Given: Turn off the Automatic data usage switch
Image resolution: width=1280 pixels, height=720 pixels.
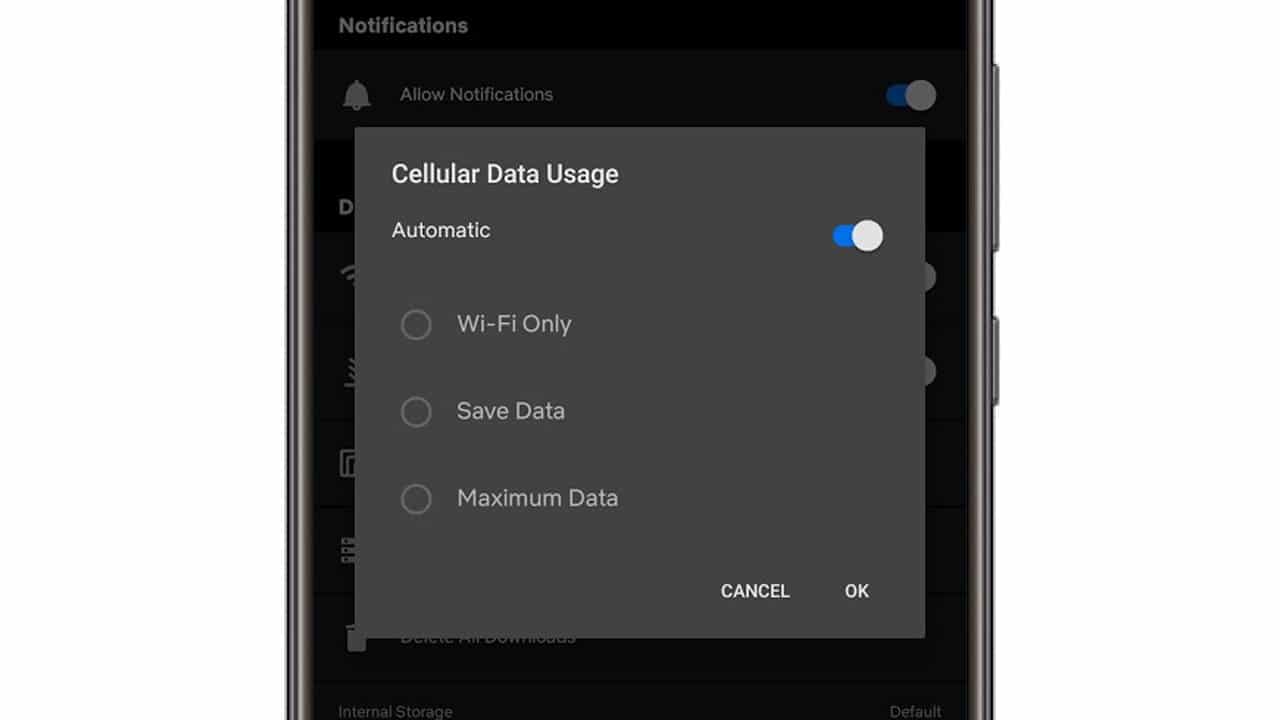Looking at the screenshot, I should click(858, 236).
